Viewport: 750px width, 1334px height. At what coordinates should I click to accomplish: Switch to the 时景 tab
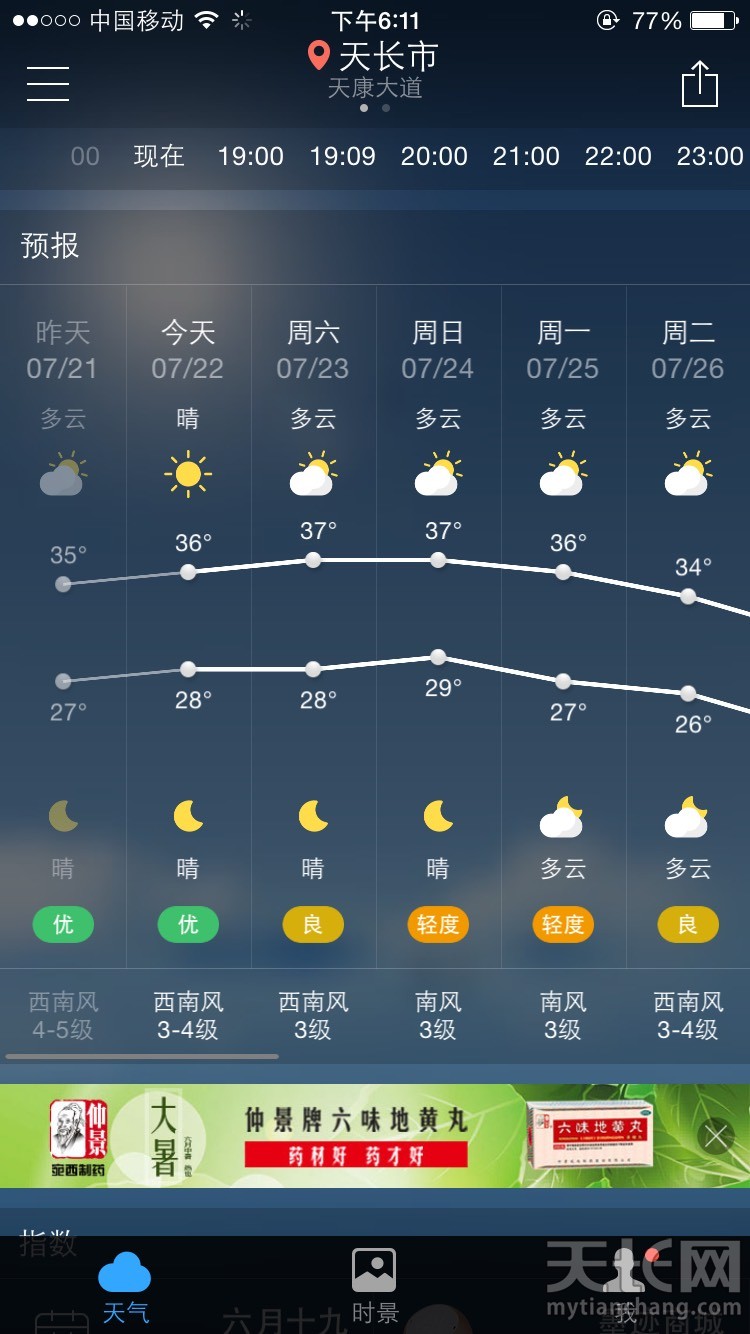374,1287
